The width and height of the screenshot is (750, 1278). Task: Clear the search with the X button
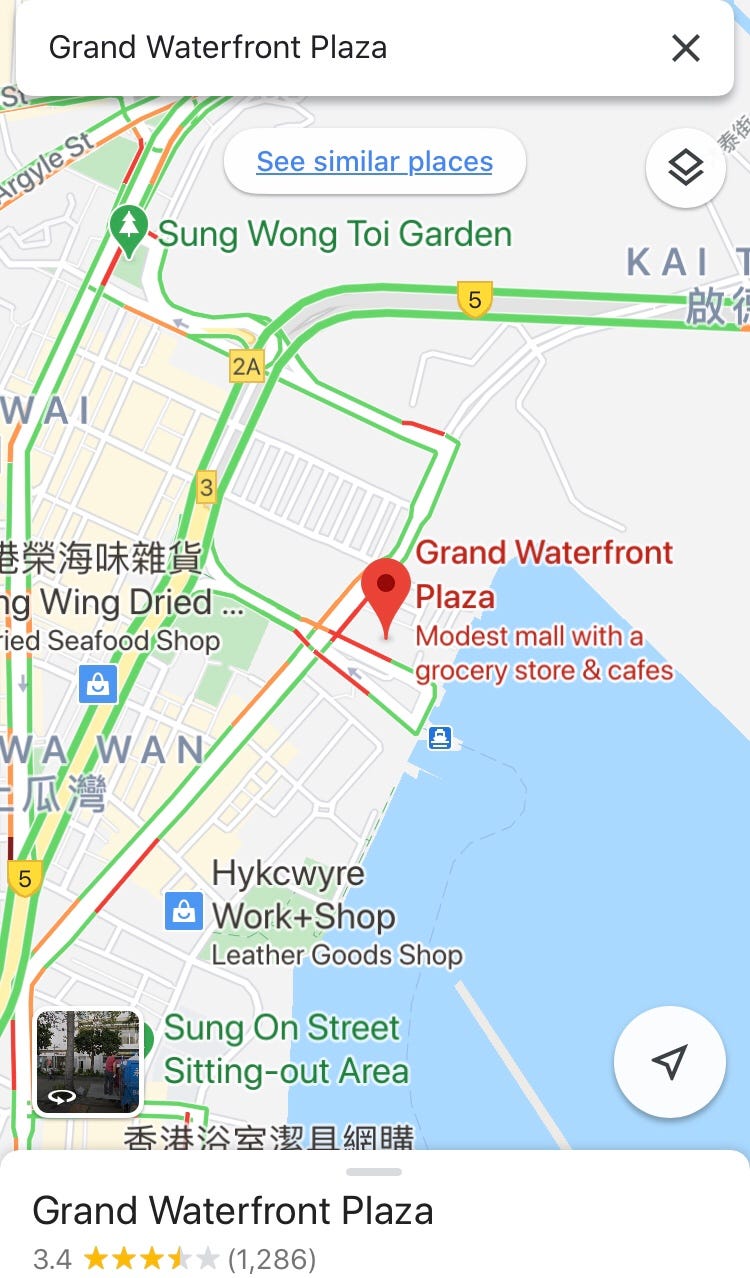coord(686,47)
